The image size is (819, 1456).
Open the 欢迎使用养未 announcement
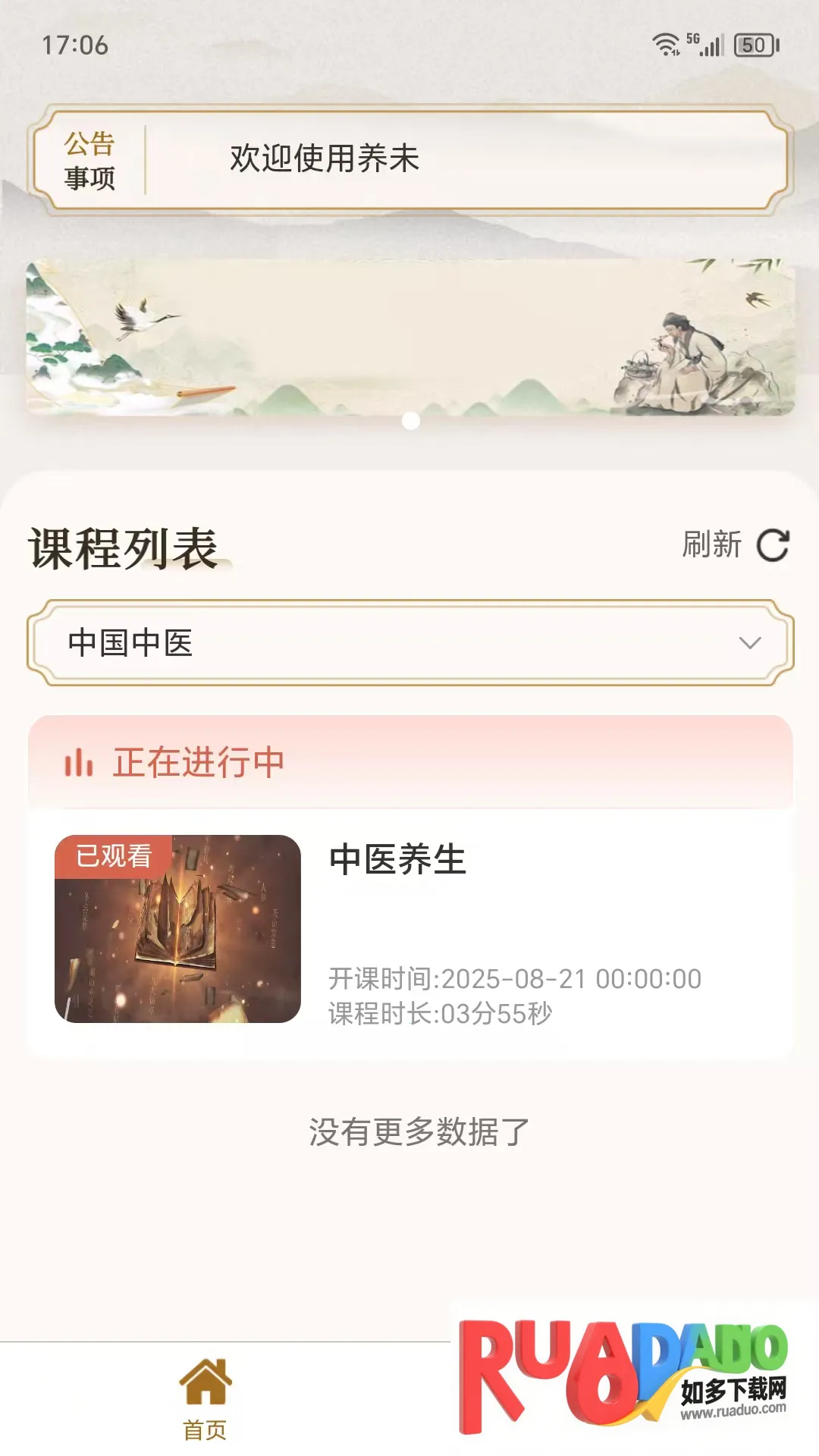tap(325, 158)
